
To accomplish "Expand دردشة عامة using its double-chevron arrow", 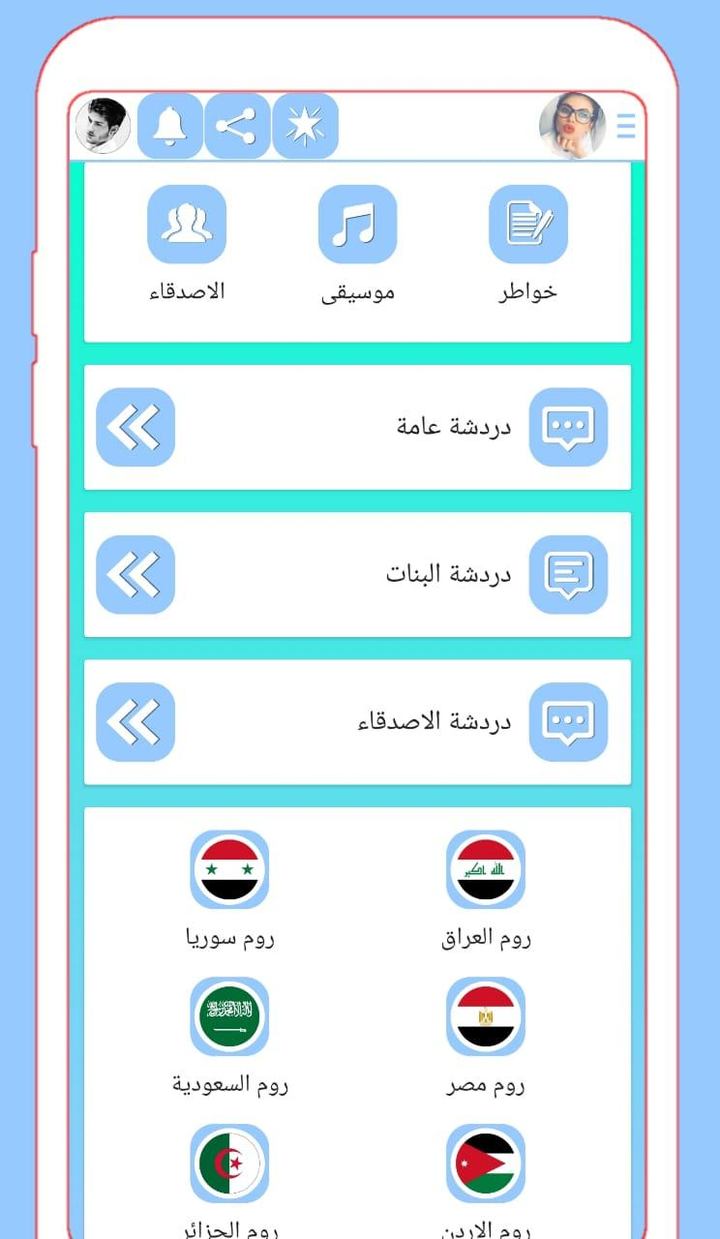I will tap(135, 426).
